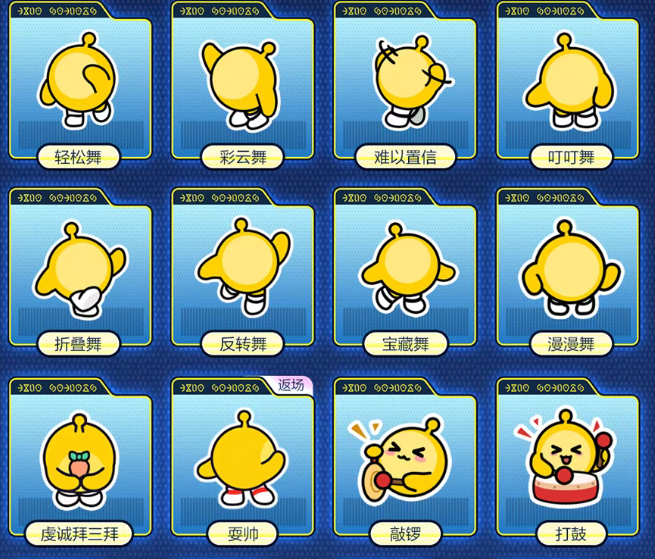Viewport: 655px width, 559px height.
Task: Select the 敲锣 gong action
Action: click(405, 462)
